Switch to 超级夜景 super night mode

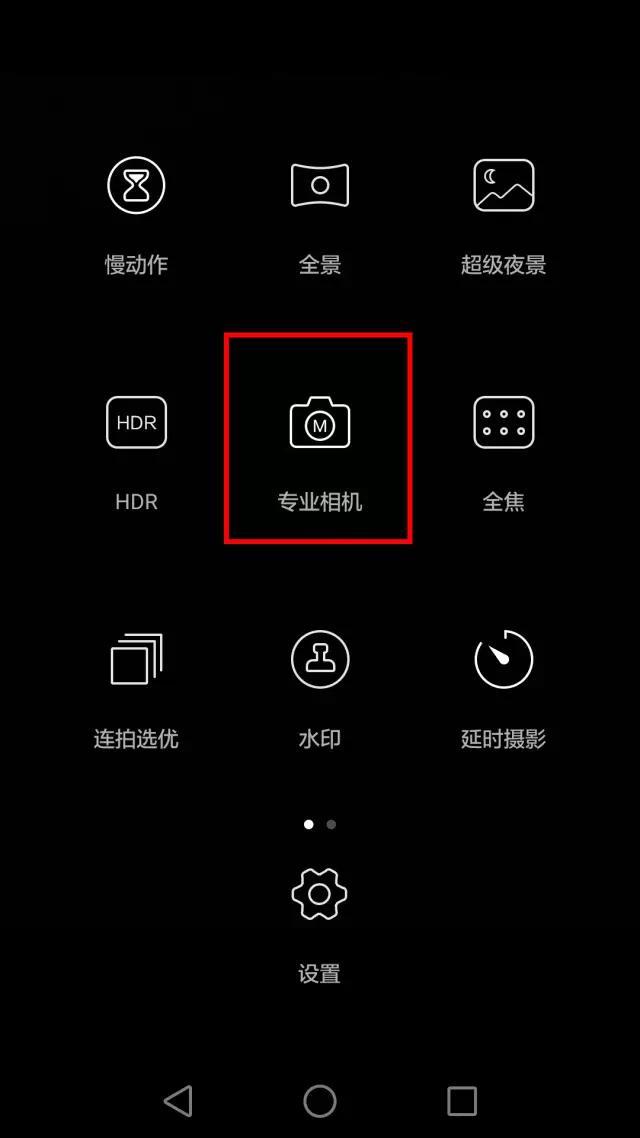pyautogui.click(x=504, y=186)
